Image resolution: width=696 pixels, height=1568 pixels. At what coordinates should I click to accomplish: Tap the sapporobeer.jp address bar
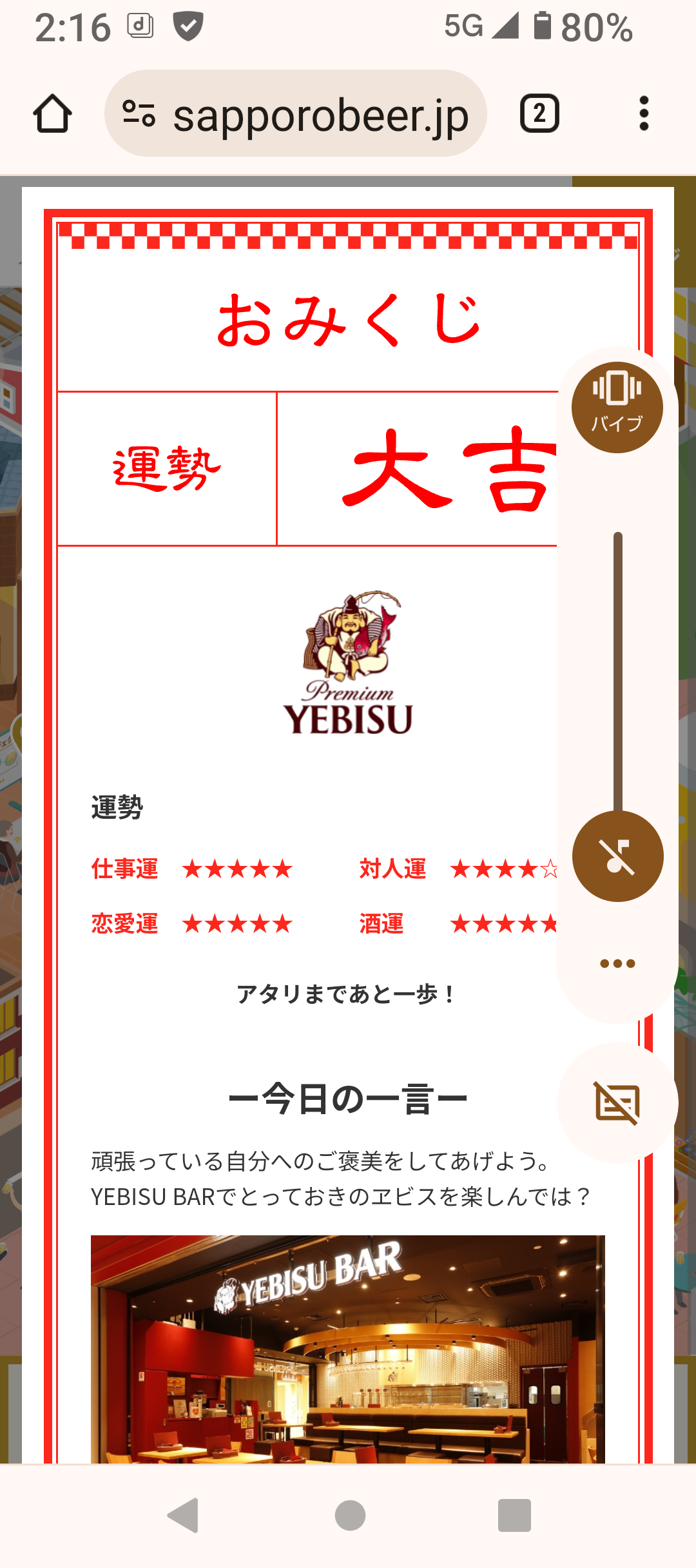click(295, 113)
